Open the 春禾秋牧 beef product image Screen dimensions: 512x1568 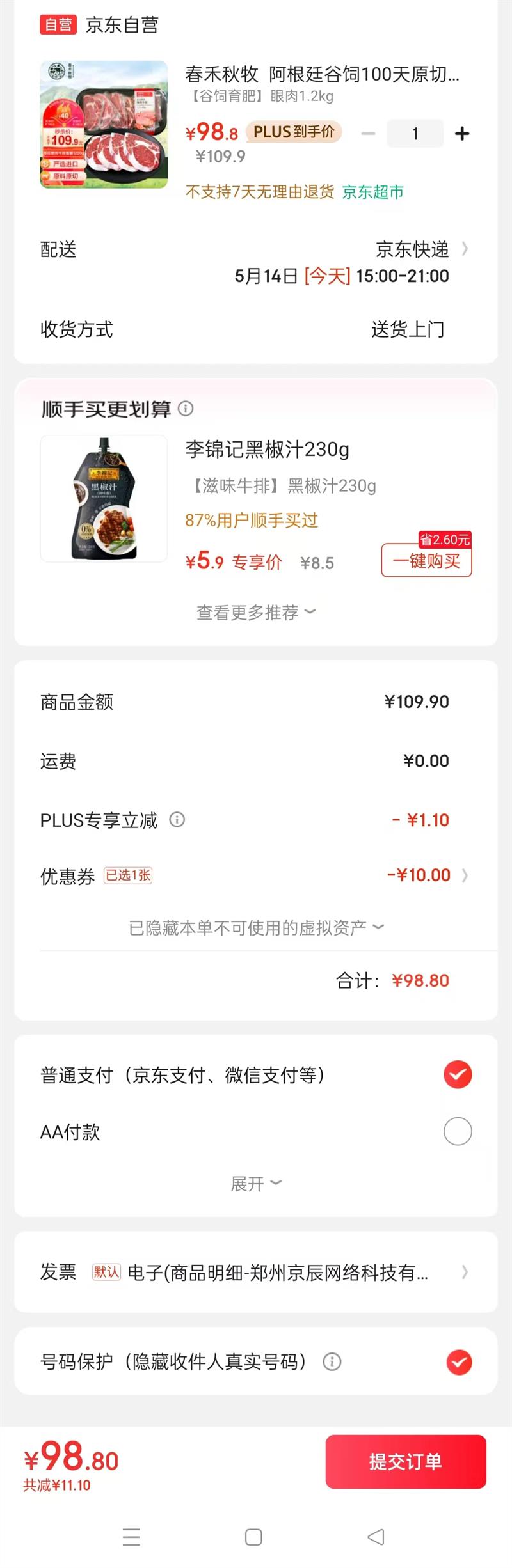click(x=104, y=125)
